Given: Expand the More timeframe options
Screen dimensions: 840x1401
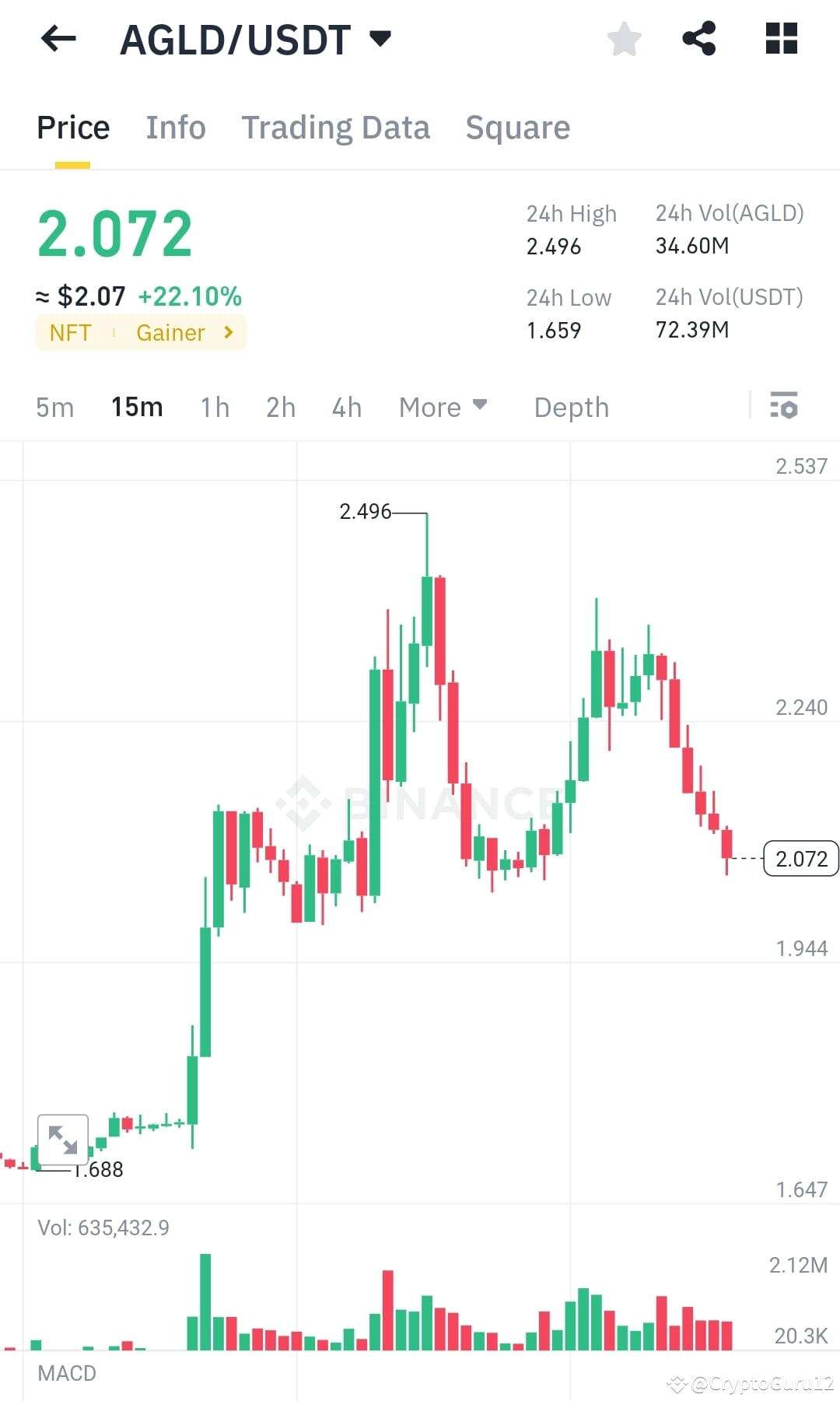Looking at the screenshot, I should (443, 406).
